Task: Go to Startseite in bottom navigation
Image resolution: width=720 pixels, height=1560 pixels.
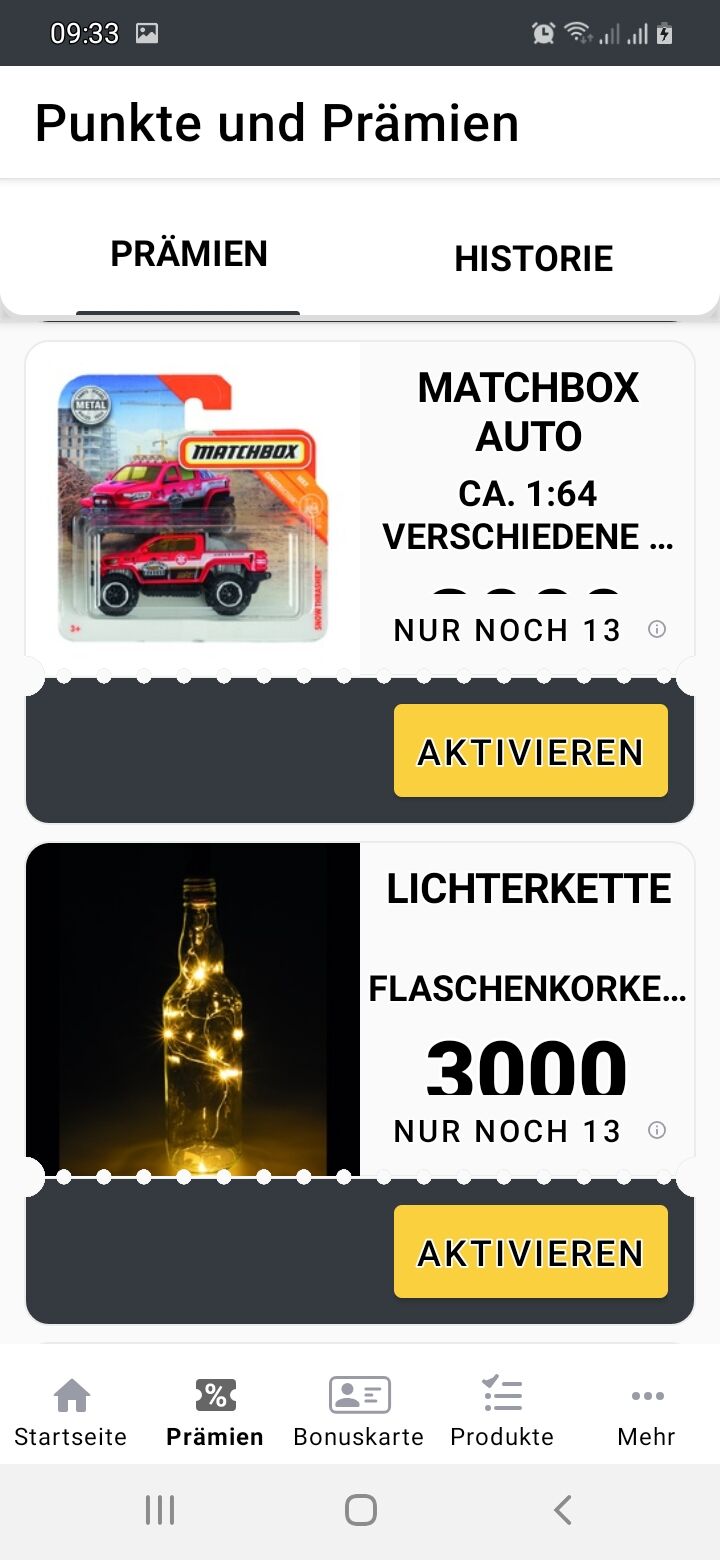Action: click(71, 1413)
